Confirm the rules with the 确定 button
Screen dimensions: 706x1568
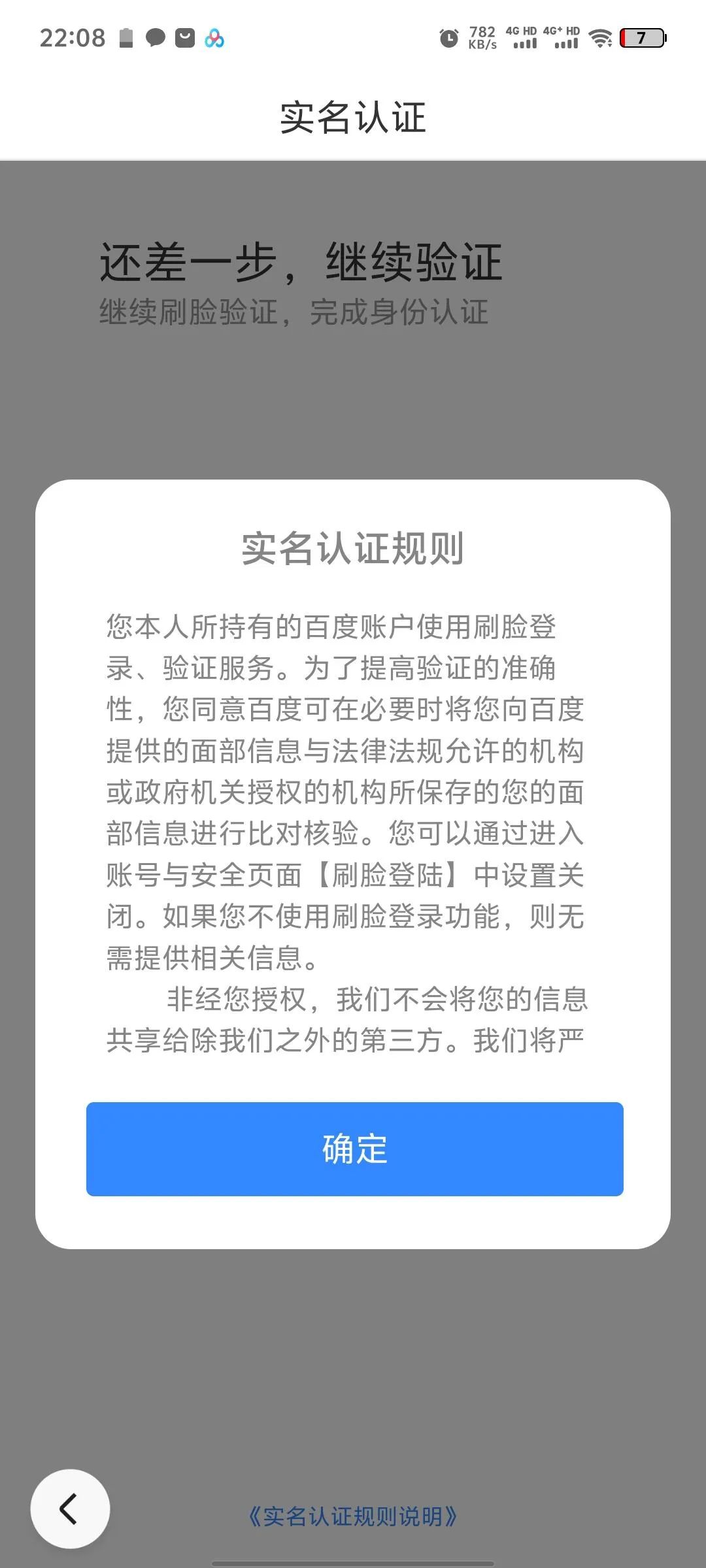(354, 1149)
